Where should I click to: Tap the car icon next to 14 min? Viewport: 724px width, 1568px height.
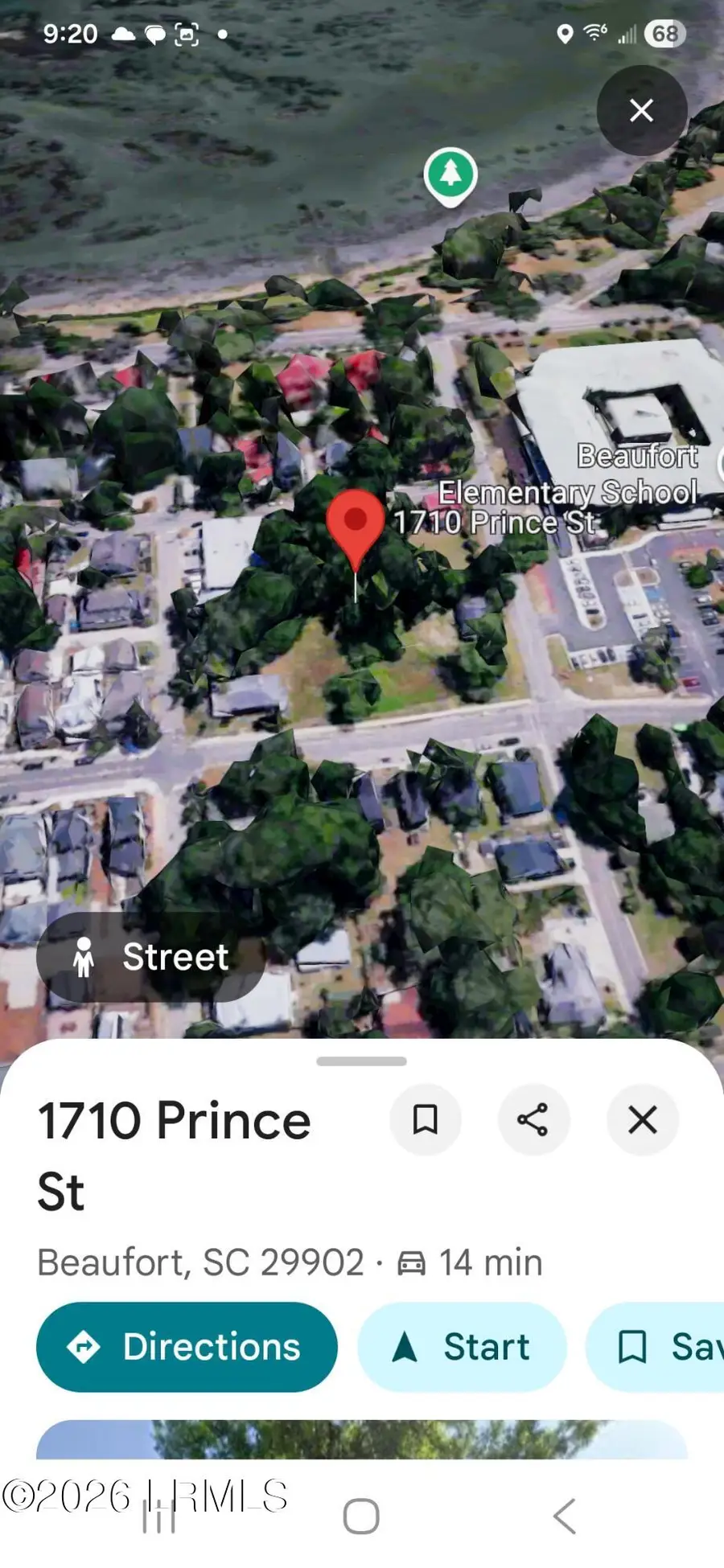click(x=412, y=1262)
